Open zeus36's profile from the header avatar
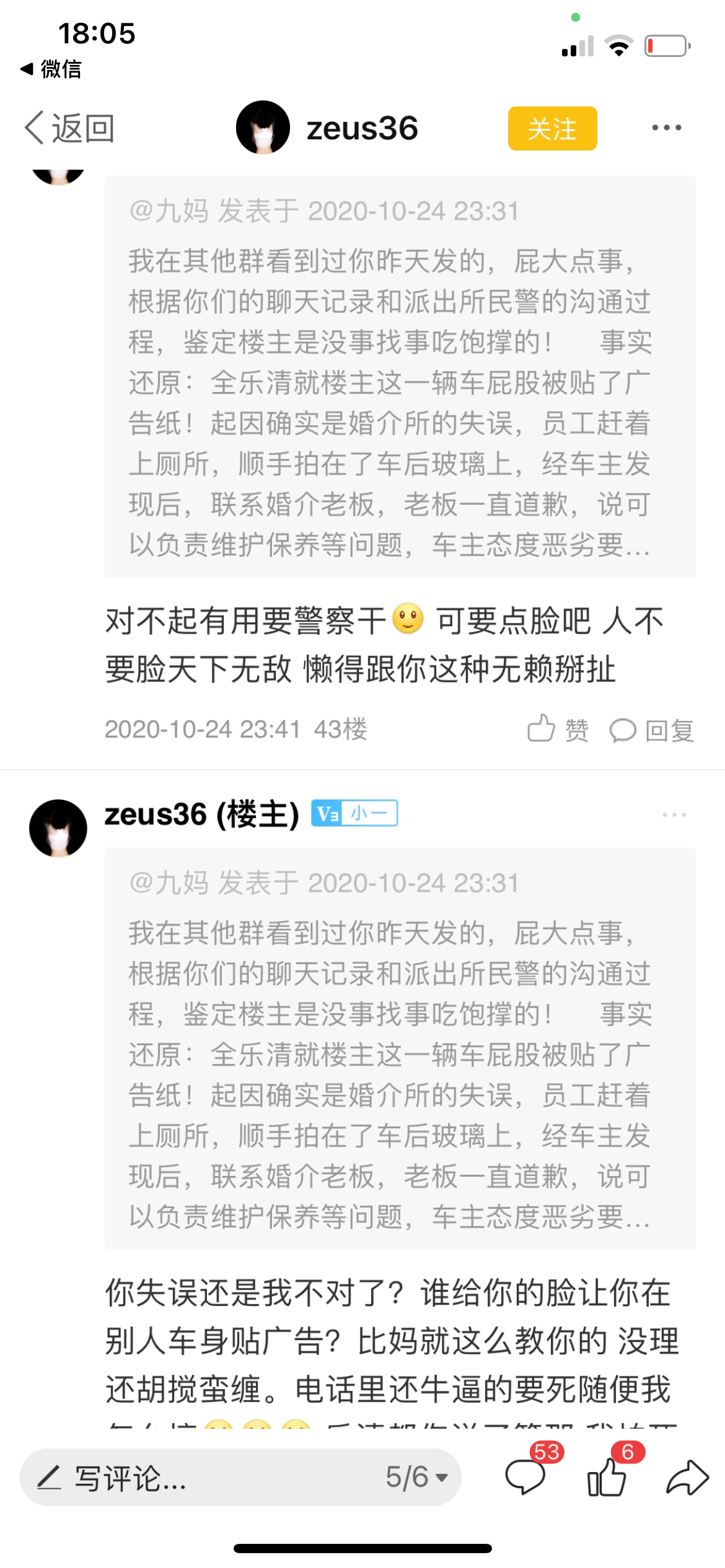Screen dimensions: 725x1568 [263, 128]
